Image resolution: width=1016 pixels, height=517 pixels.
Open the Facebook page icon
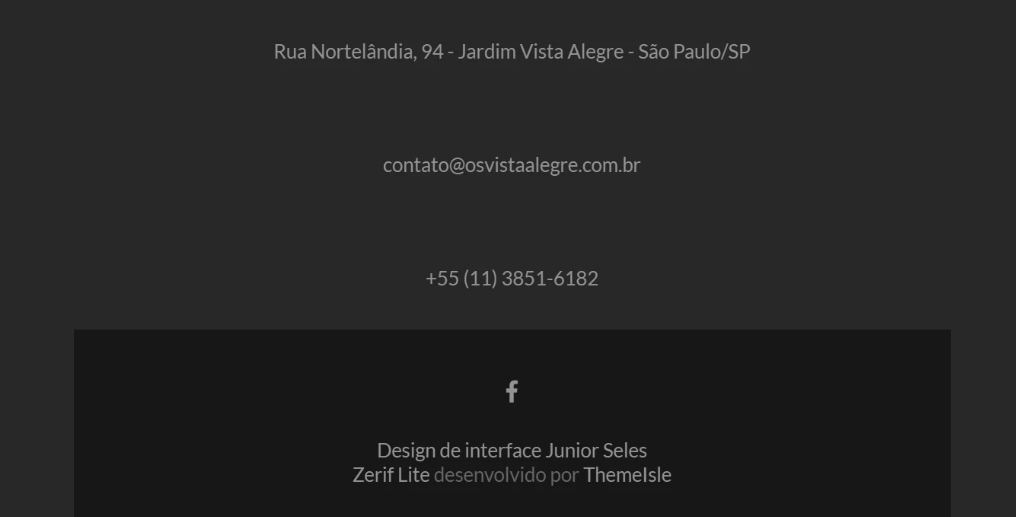pyautogui.click(x=511, y=391)
